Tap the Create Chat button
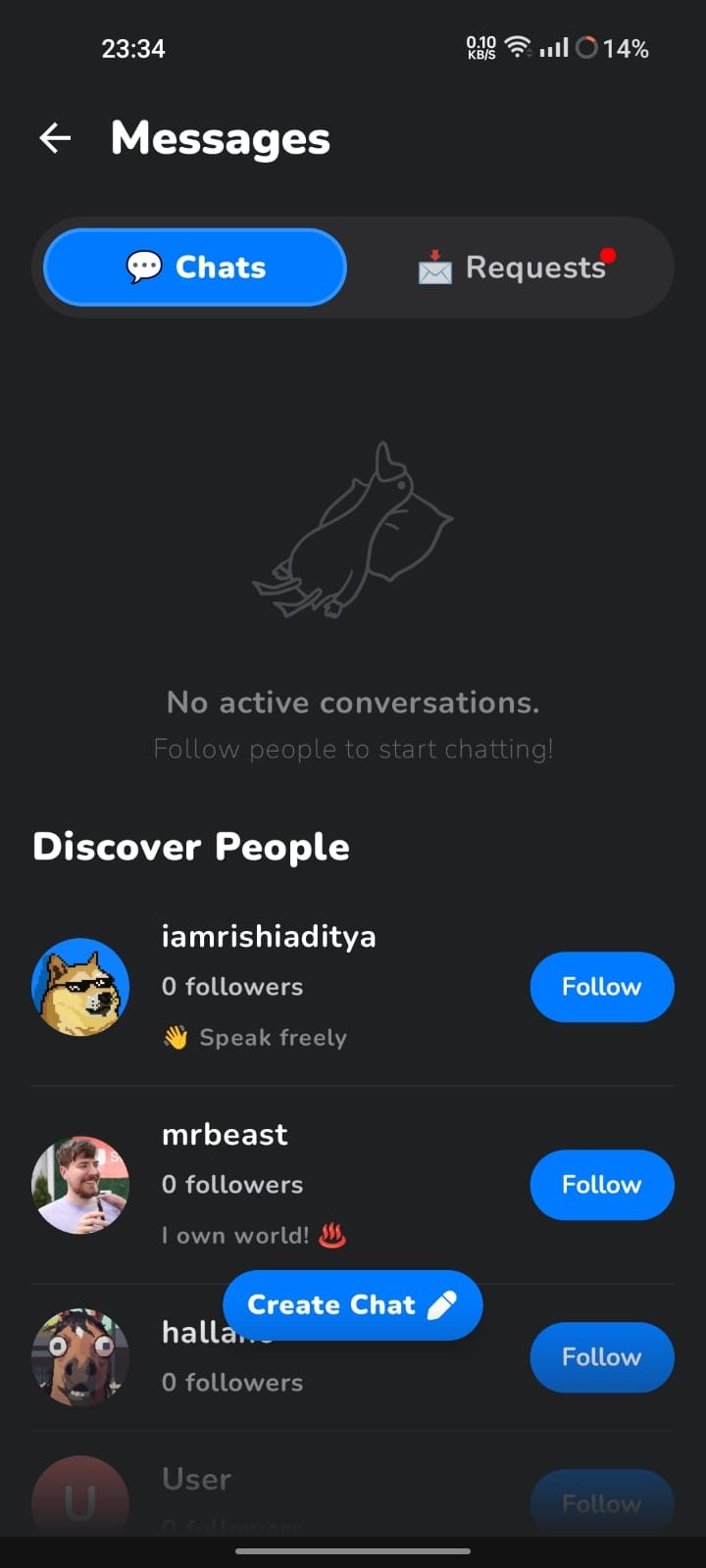Screen dimensions: 706x1568 352,1305
